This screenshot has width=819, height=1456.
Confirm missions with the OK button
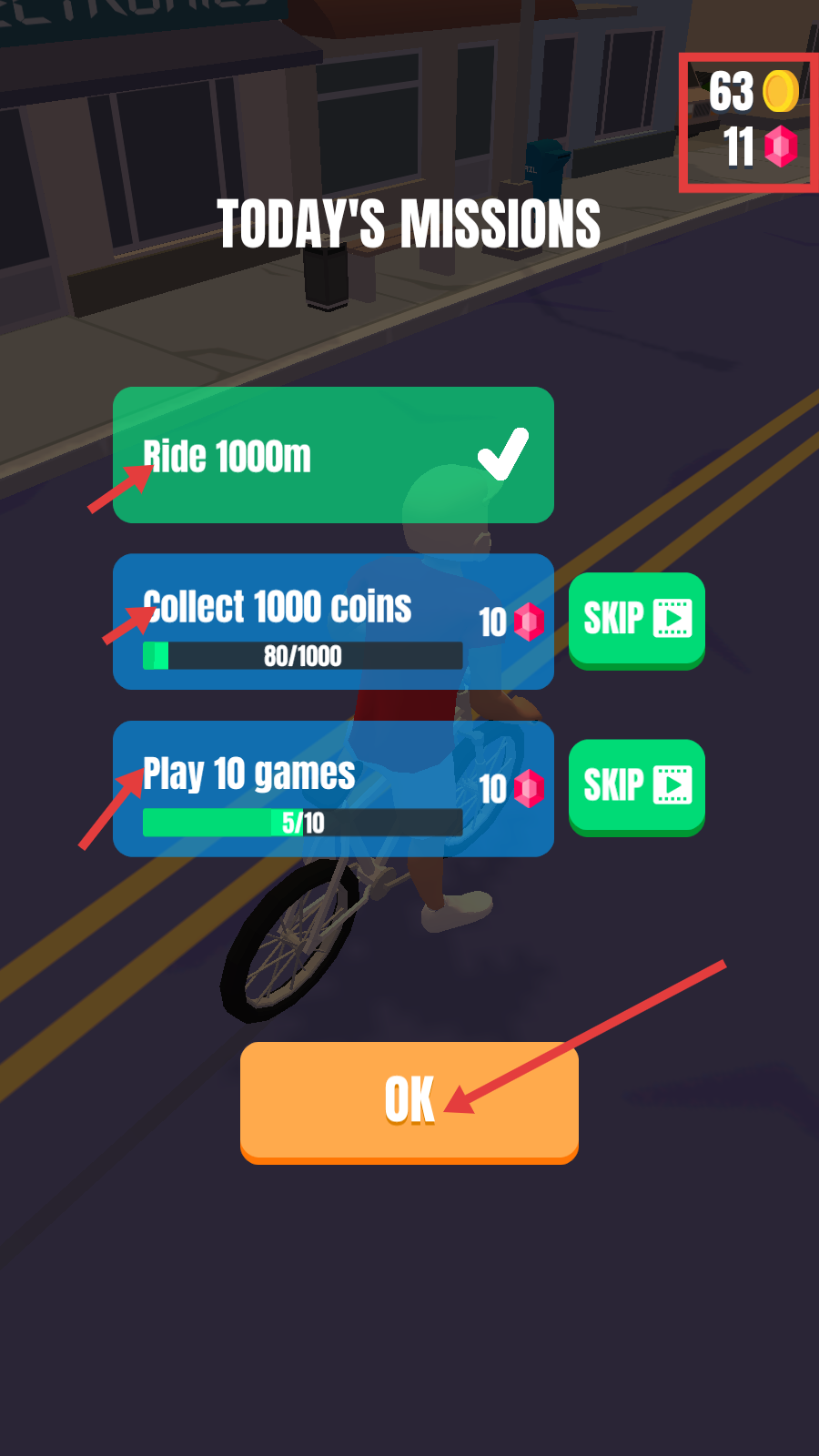tap(409, 1101)
